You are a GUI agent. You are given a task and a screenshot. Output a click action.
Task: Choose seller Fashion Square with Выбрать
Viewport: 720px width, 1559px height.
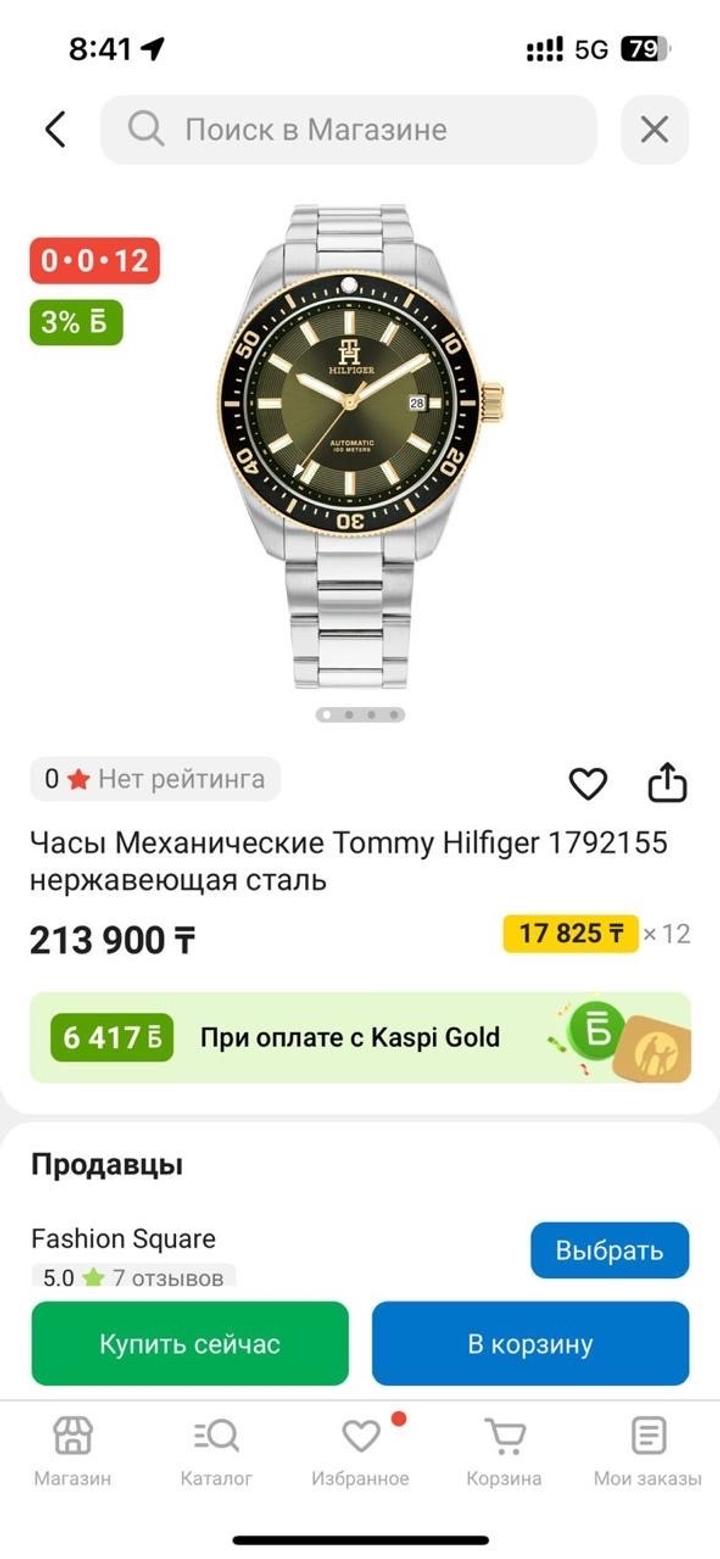point(609,1250)
